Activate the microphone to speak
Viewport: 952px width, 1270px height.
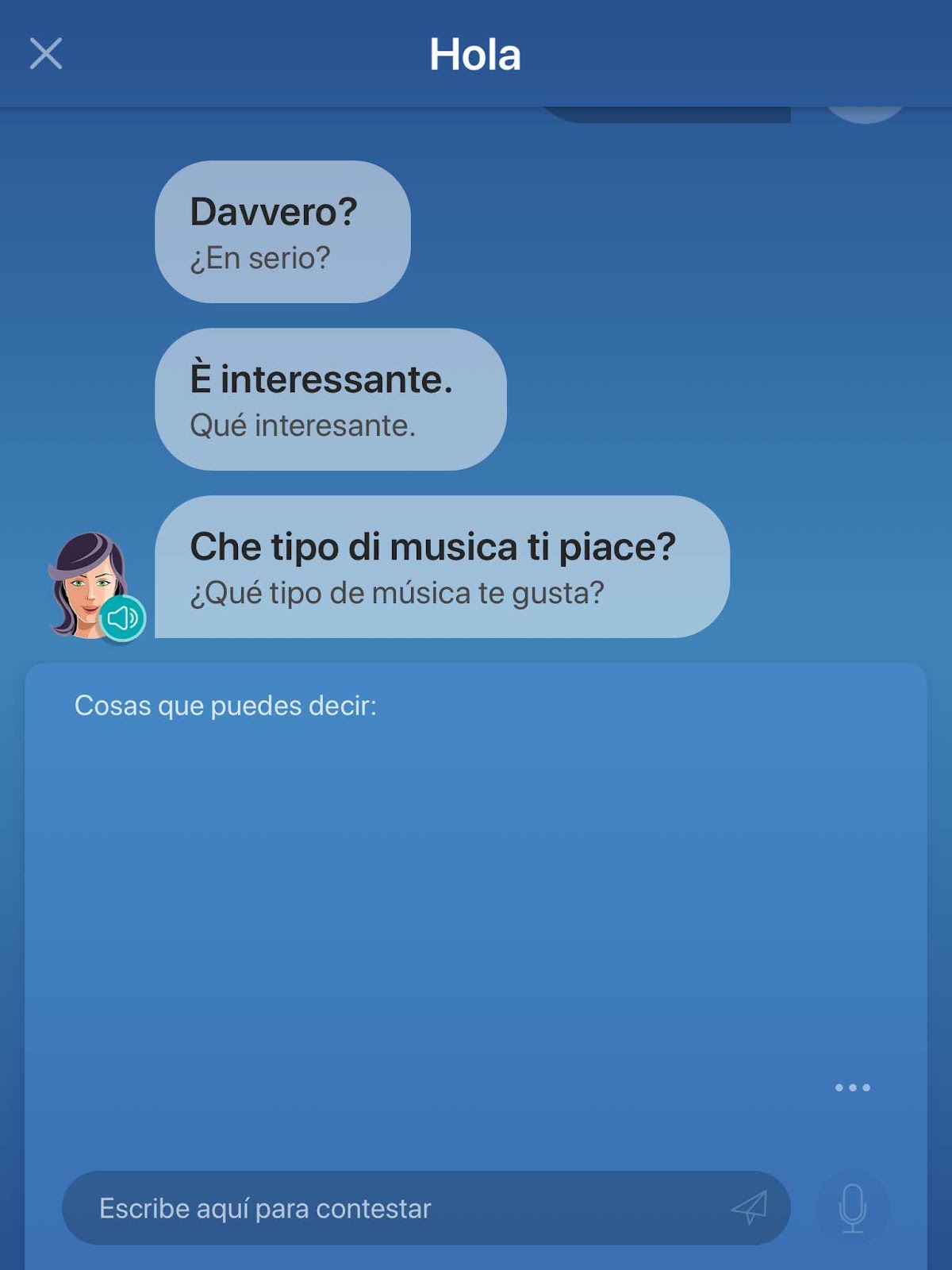(852, 1207)
